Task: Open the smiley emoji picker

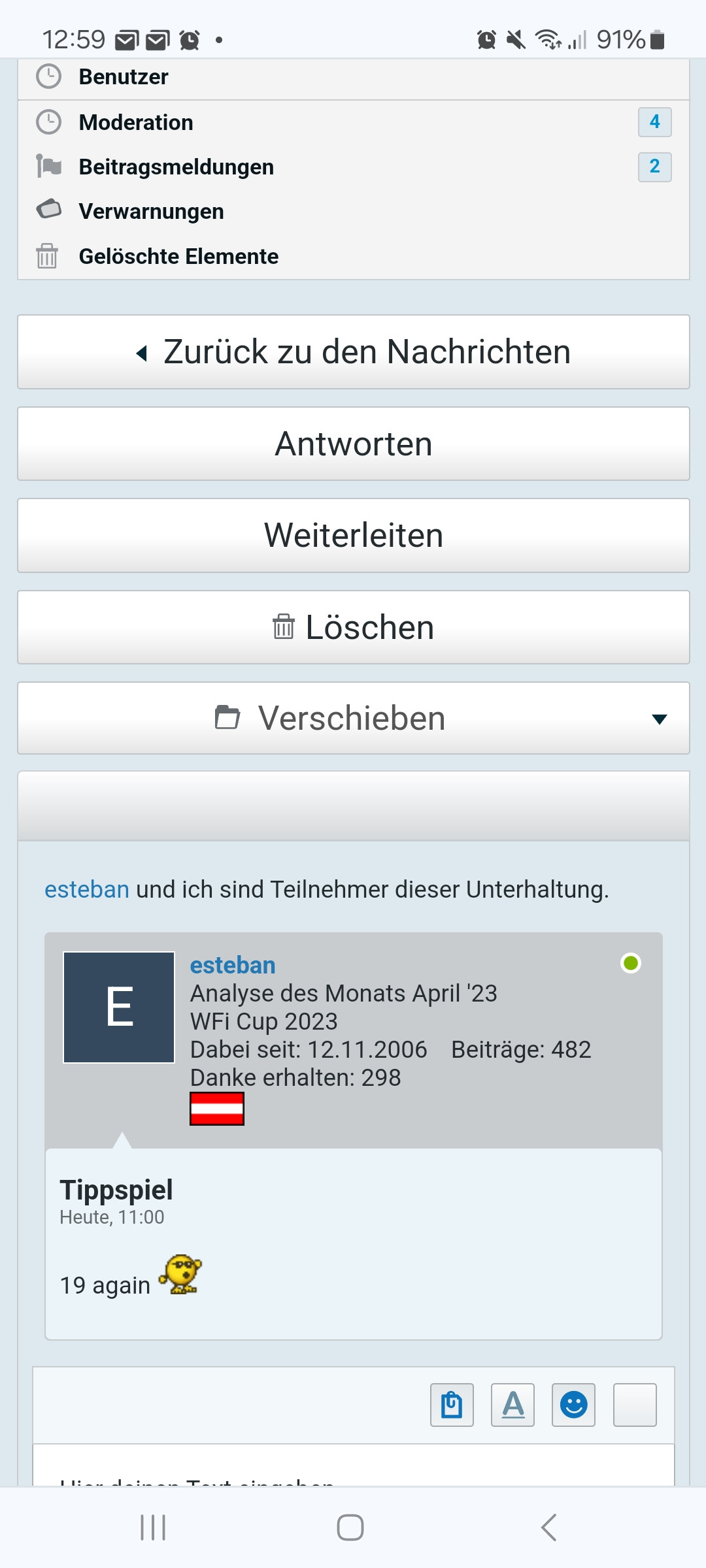Action: click(x=573, y=1405)
